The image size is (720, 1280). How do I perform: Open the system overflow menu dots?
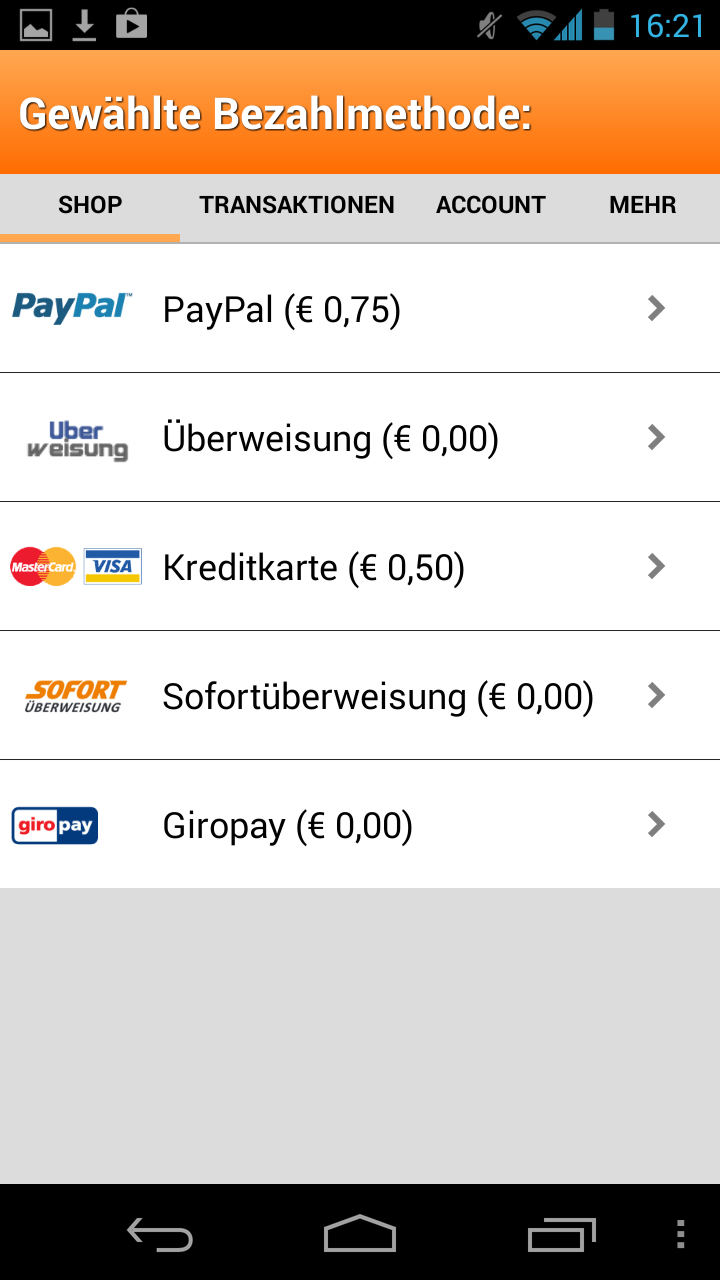point(681,1234)
